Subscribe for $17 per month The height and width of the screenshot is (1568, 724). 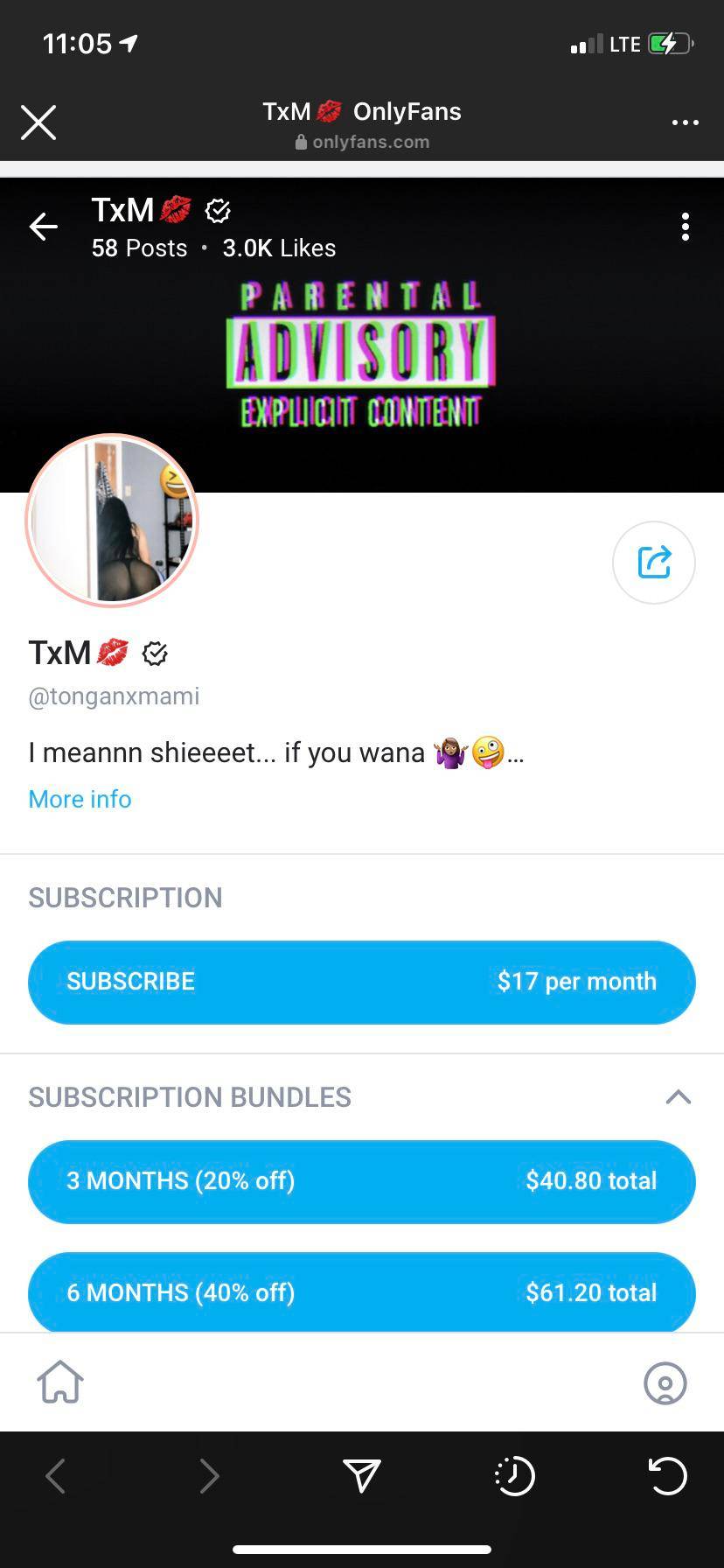pyautogui.click(x=361, y=982)
